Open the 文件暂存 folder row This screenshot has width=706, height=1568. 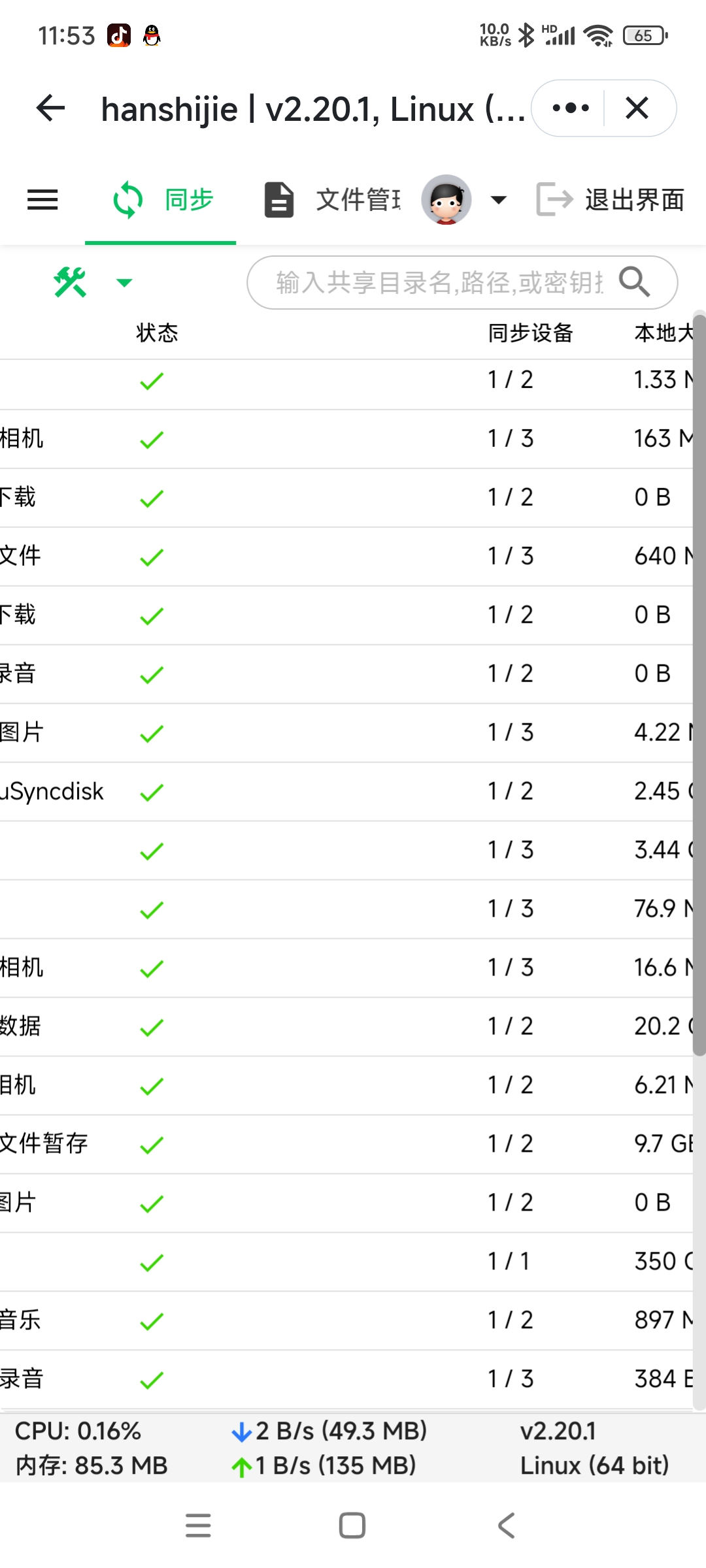tap(44, 1144)
